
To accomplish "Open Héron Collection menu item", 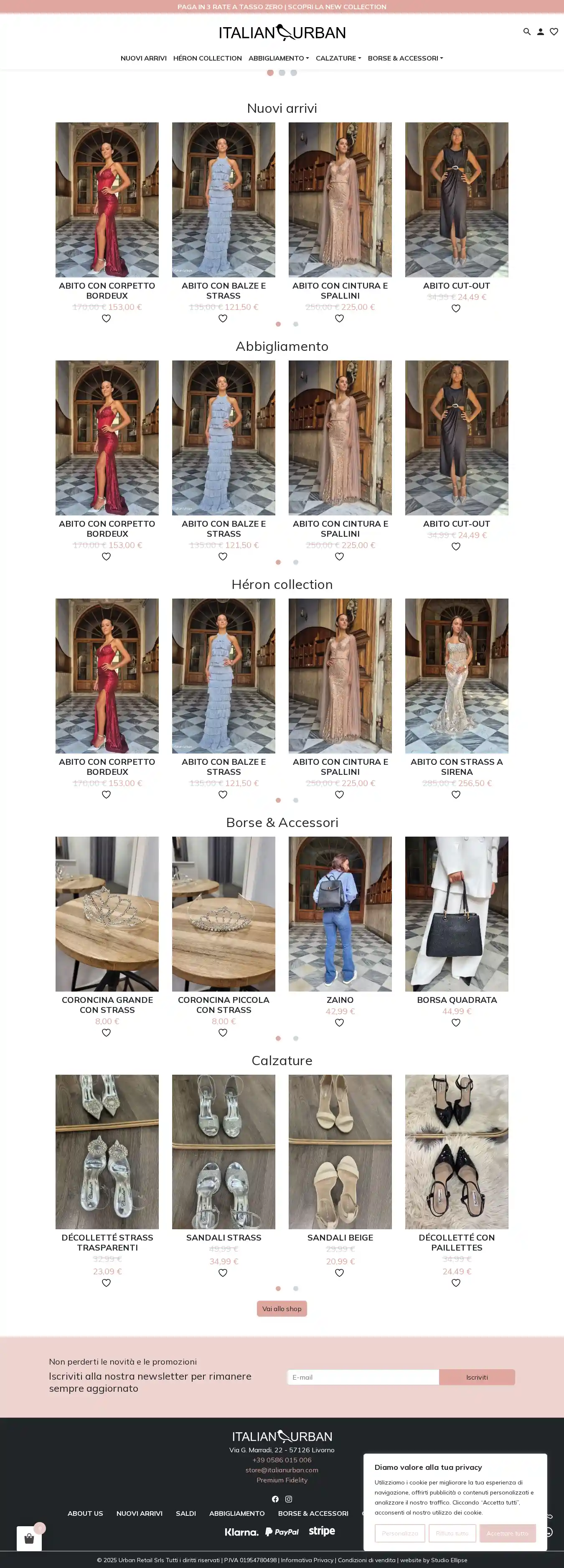I will tap(207, 58).
